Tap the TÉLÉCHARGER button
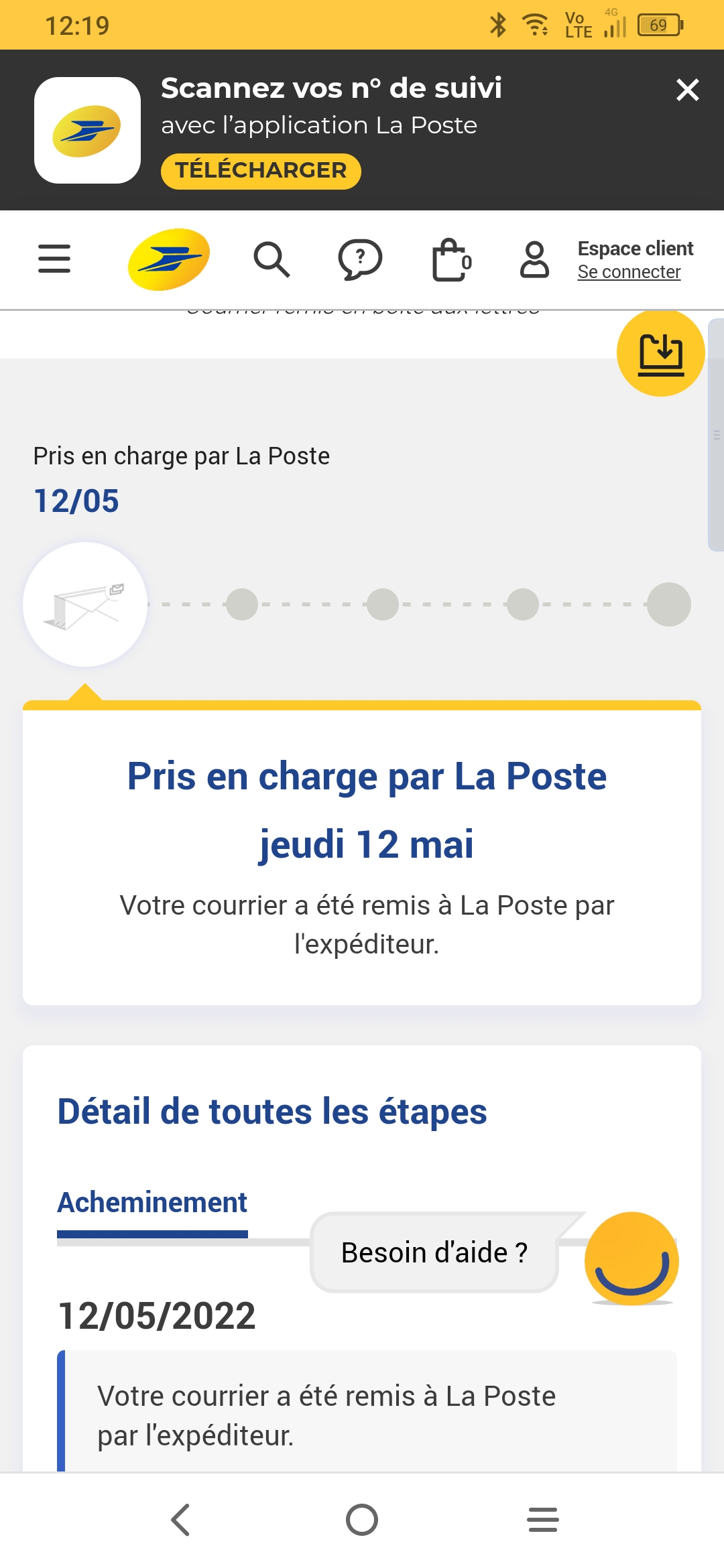This screenshot has height=1568, width=724. [261, 171]
